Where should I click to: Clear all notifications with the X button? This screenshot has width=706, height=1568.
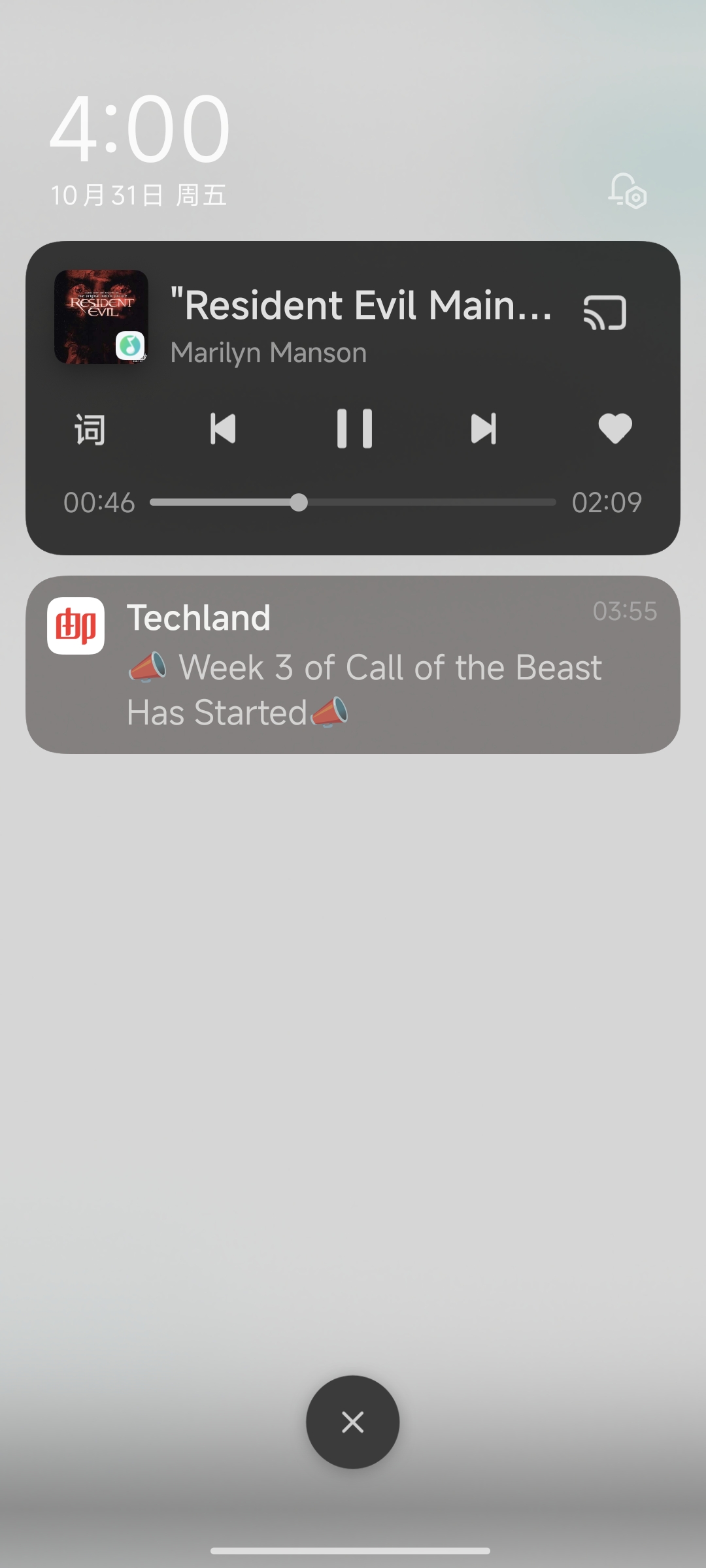coord(353,1422)
